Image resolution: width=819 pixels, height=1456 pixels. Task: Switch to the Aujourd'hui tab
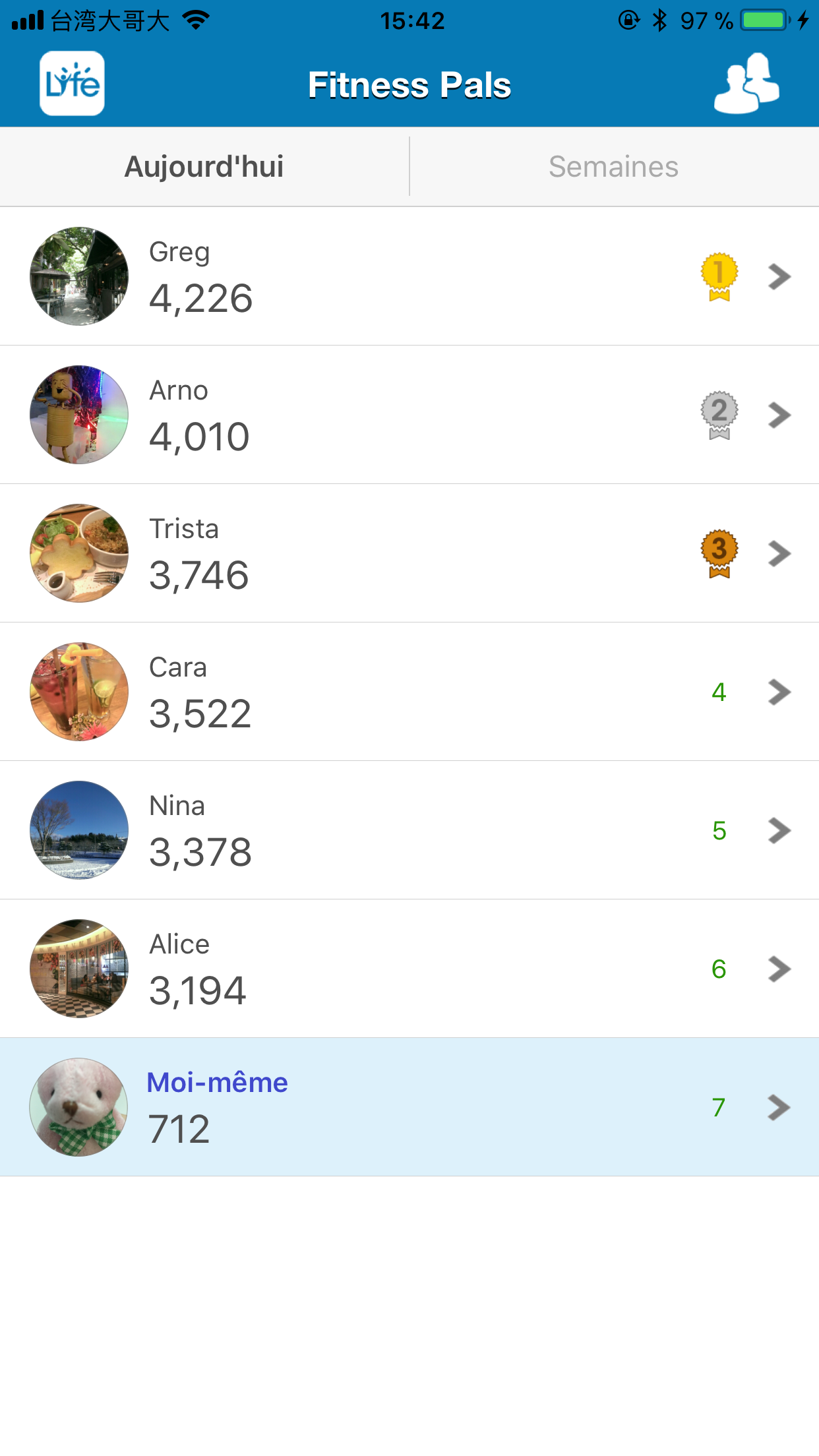pyautogui.click(x=204, y=167)
